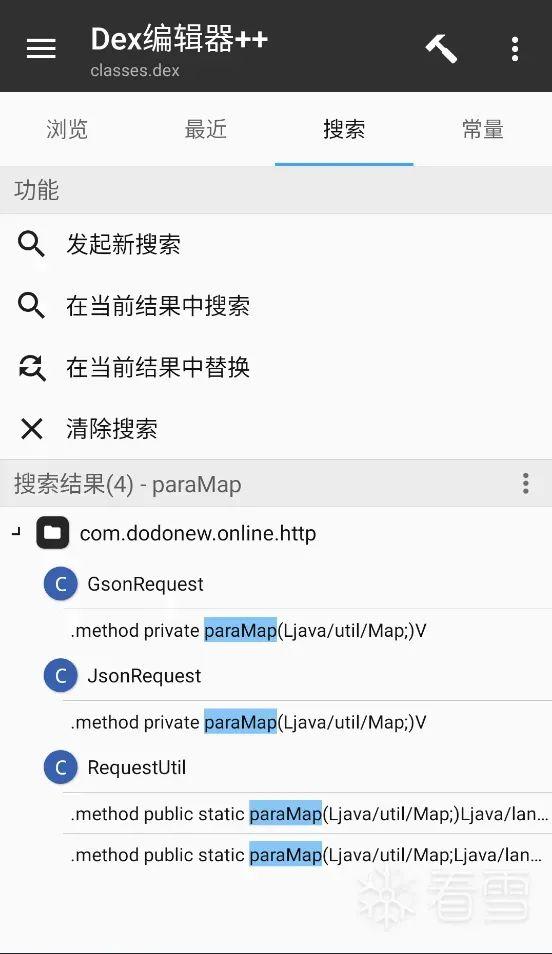Open paraMap(Ljava/util/Map;)Ljava/lan… method result
This screenshot has height=954, width=552.
pyautogui.click(x=307, y=813)
